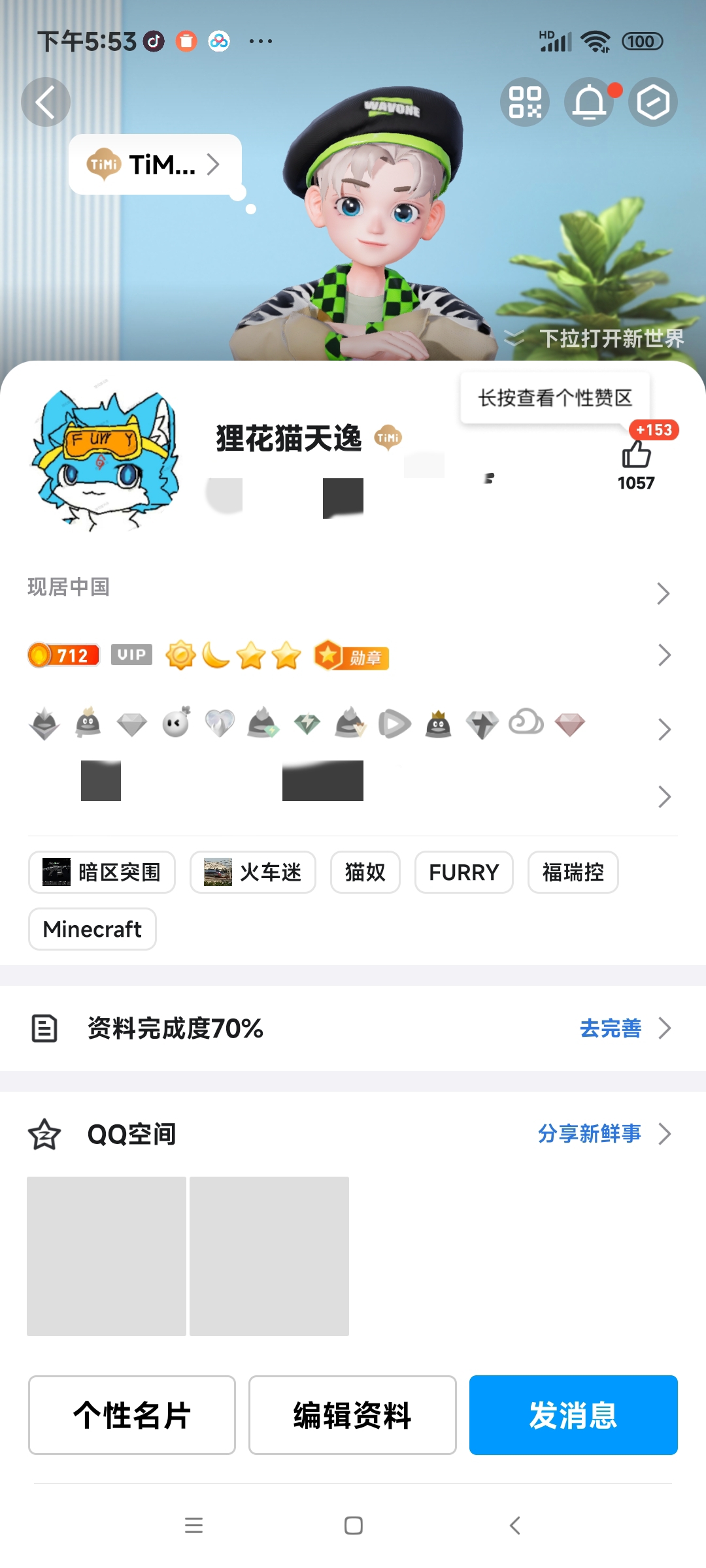Viewport: 706px width, 1568px height.
Task: Select the Minecraft tag
Action: [92, 929]
